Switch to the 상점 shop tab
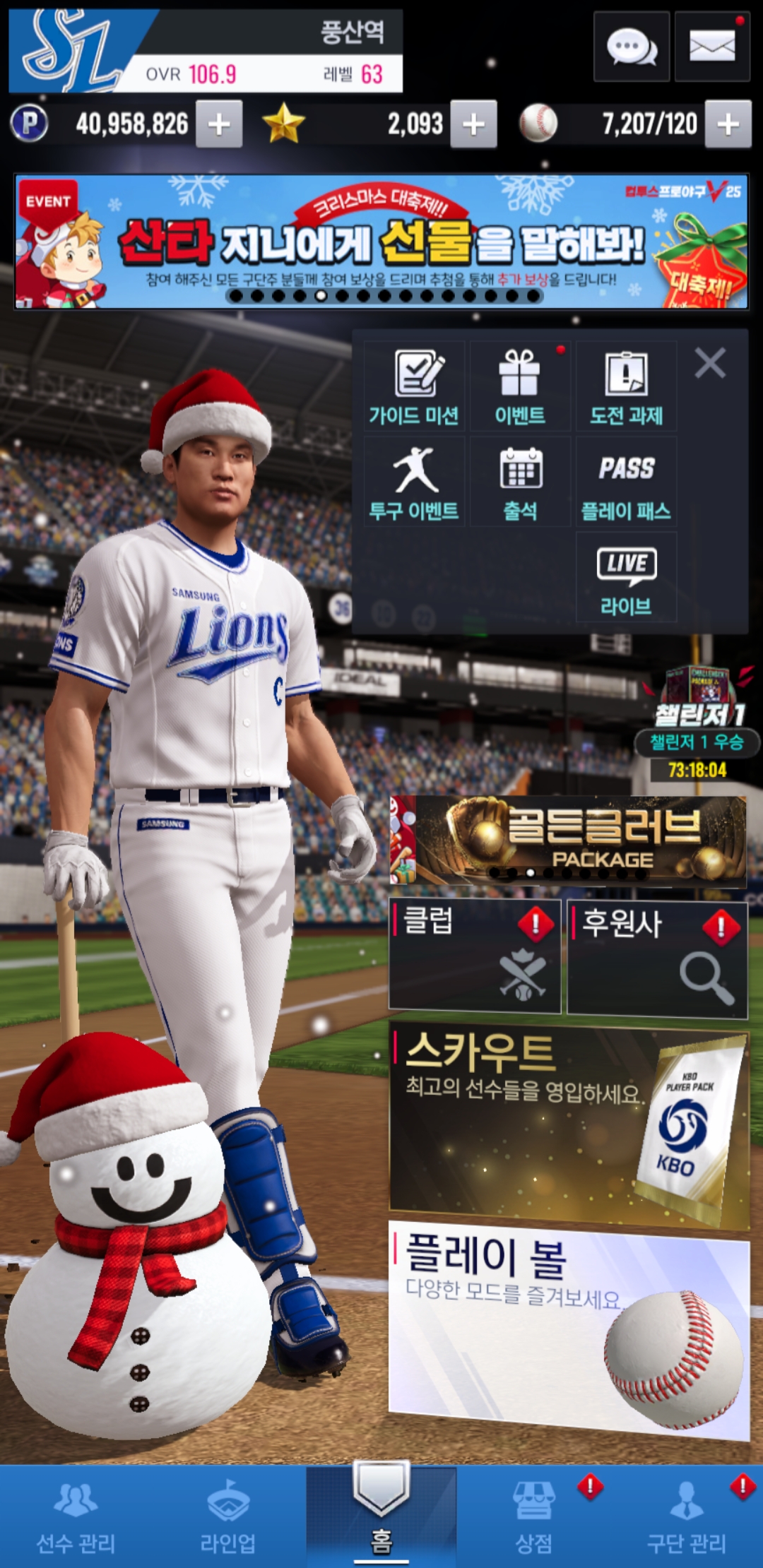Image resolution: width=763 pixels, height=1568 pixels. [x=534, y=1517]
